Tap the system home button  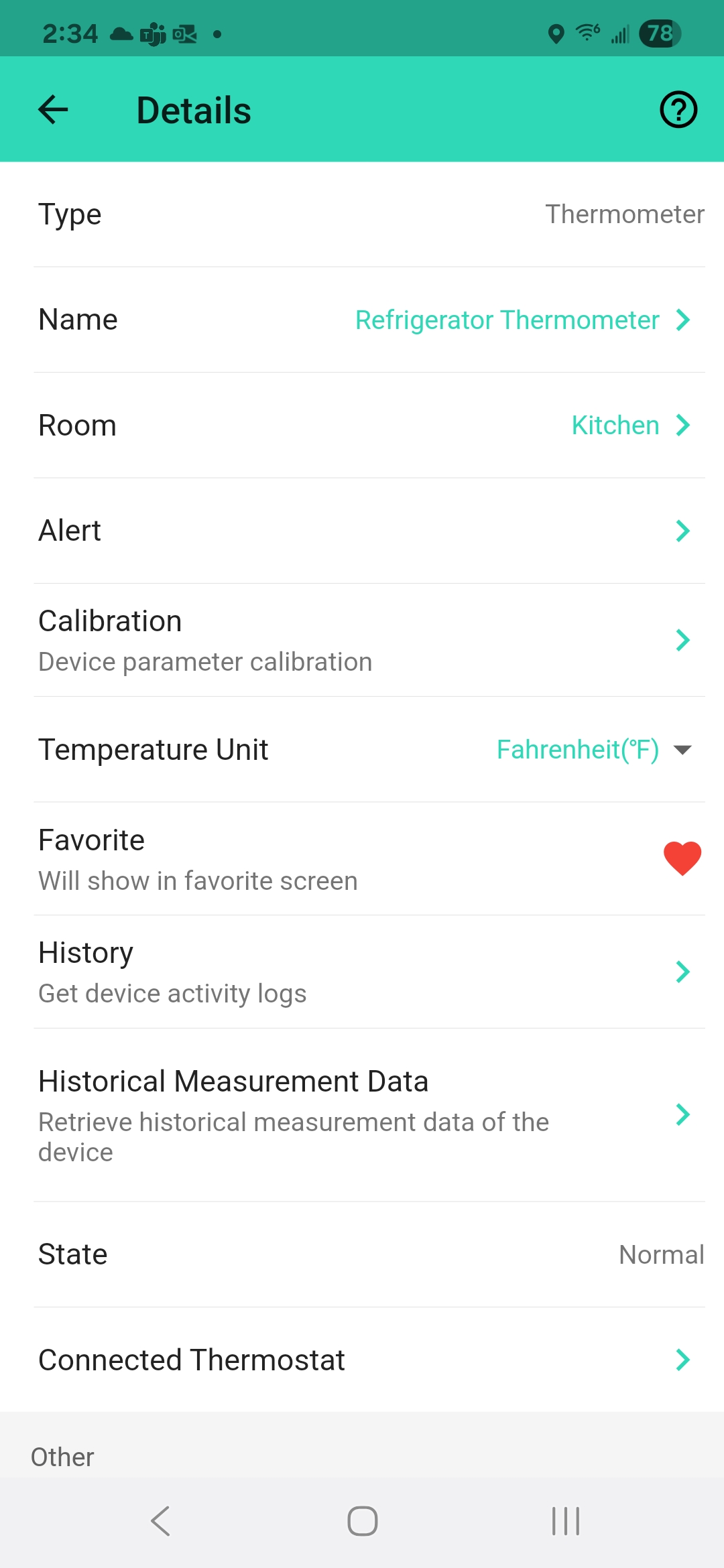tap(362, 1521)
